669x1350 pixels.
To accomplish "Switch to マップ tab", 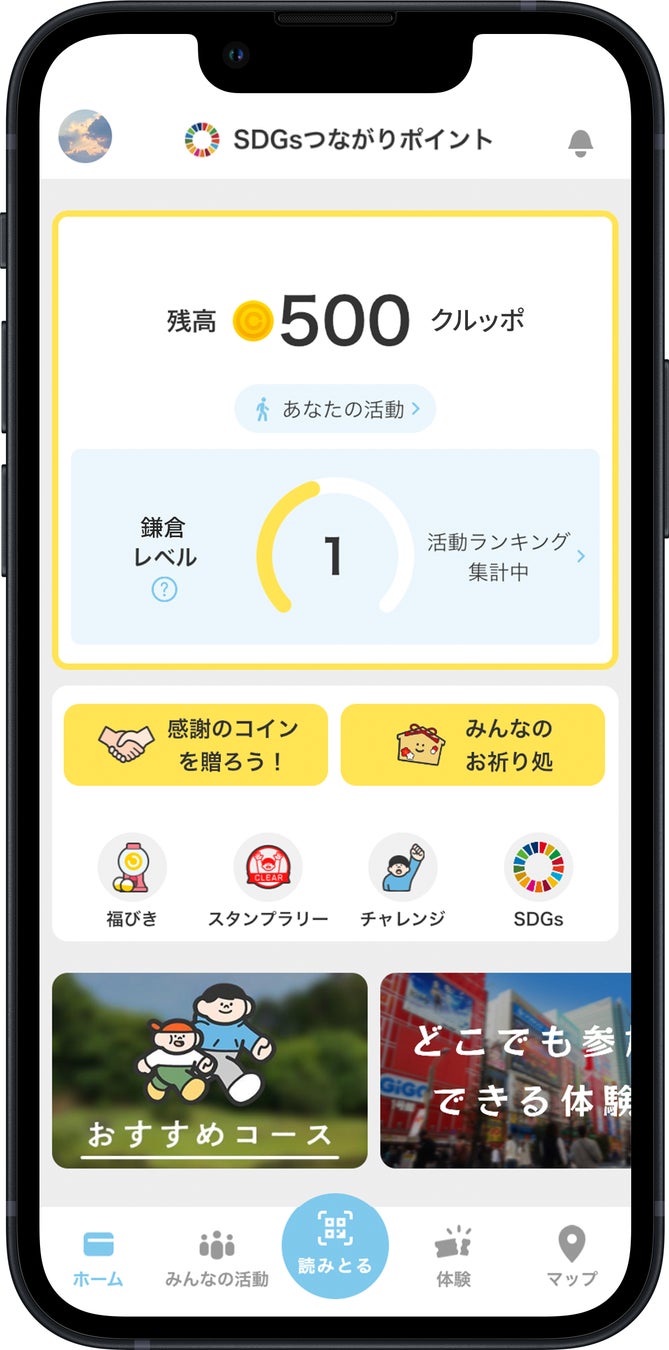I will 571,1258.
